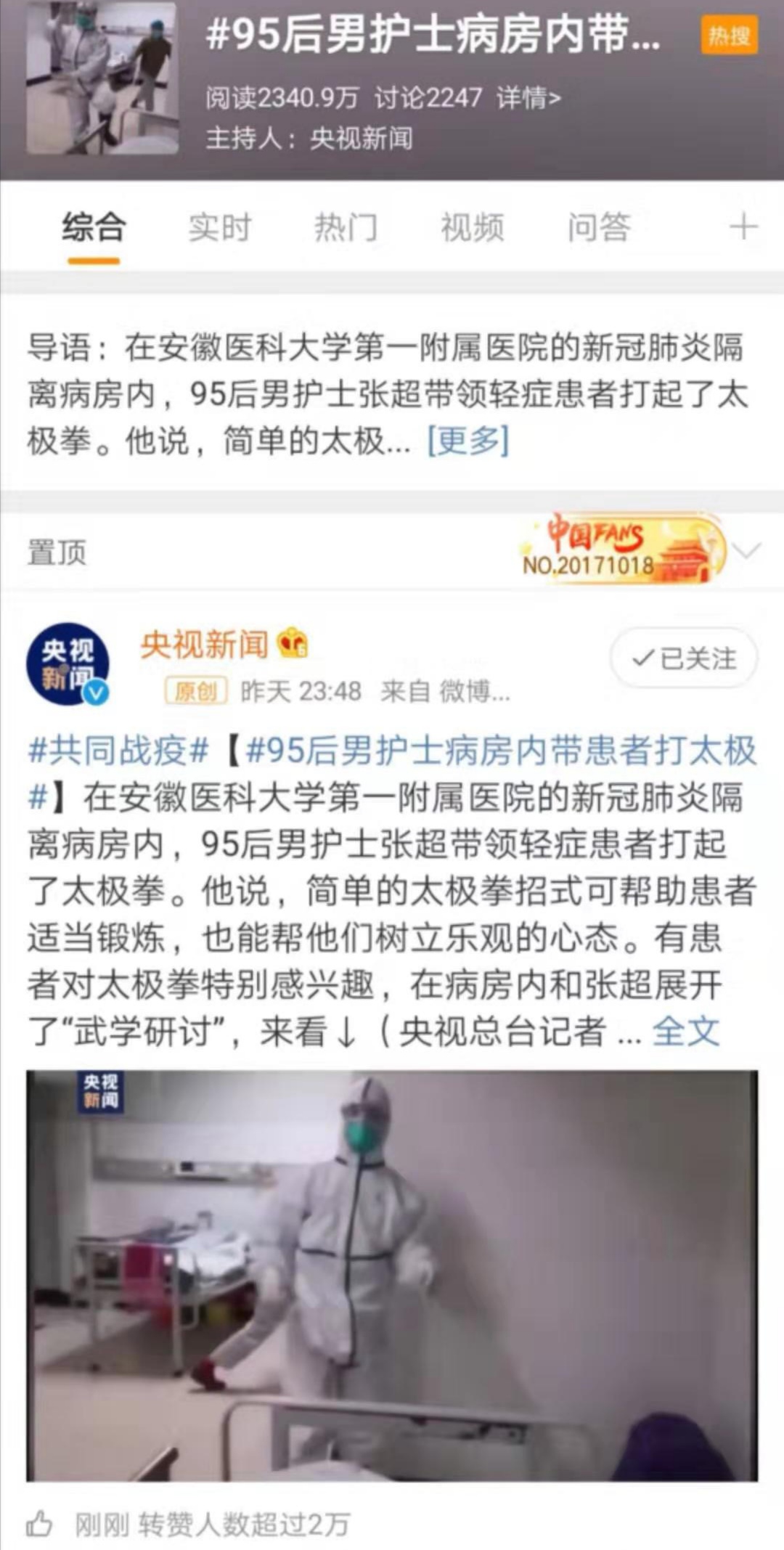Tap the 已关注 follow button
This screenshot has width=784, height=1550.
pos(684,658)
